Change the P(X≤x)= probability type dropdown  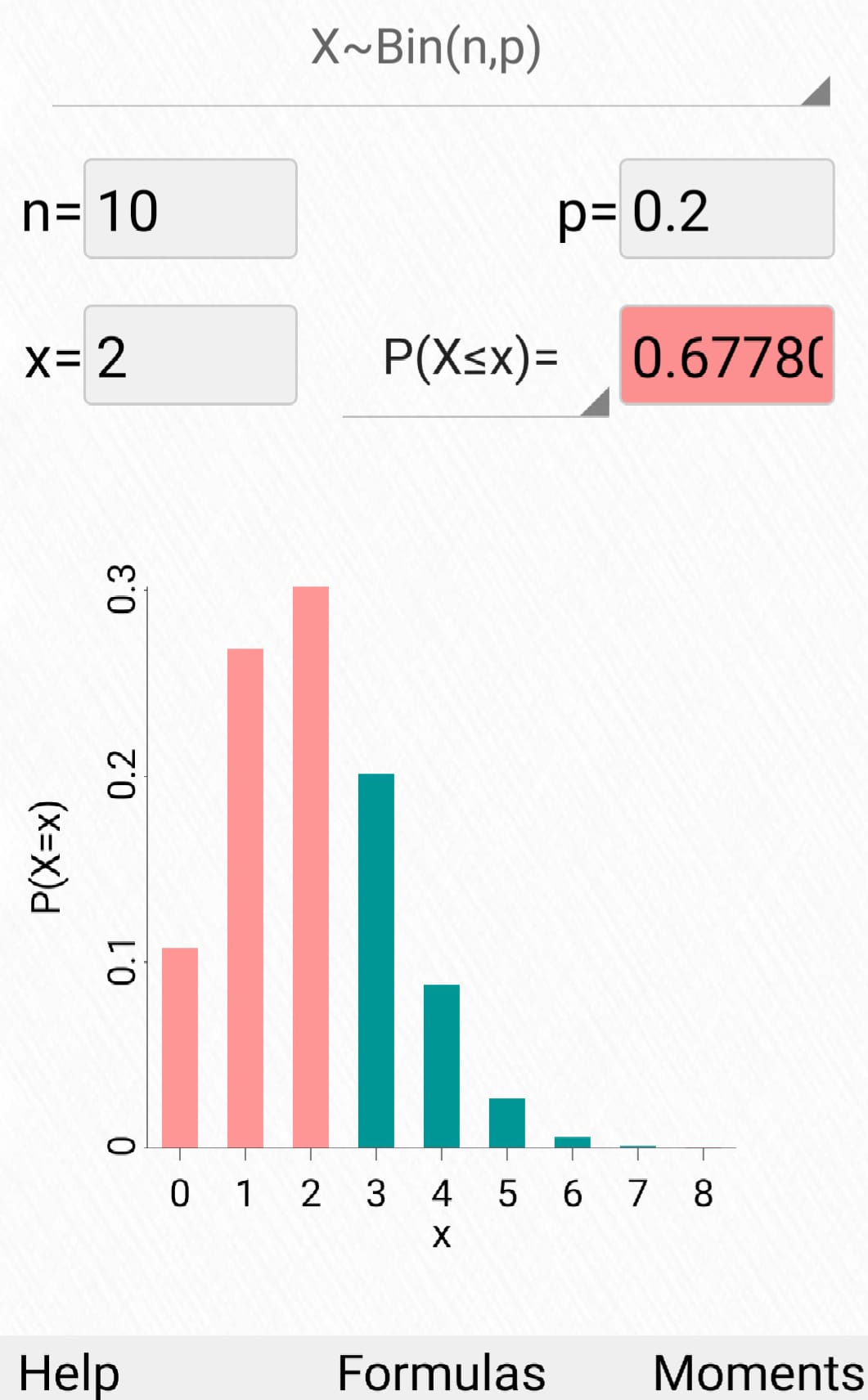[475, 361]
